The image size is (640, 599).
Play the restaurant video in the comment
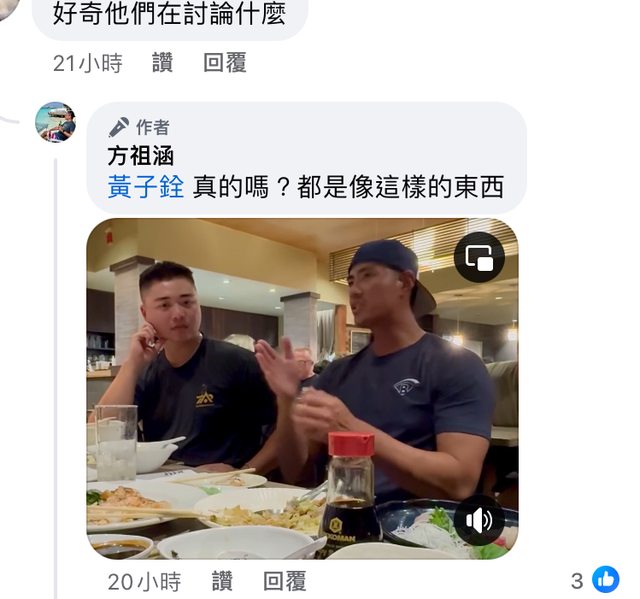coord(302,388)
